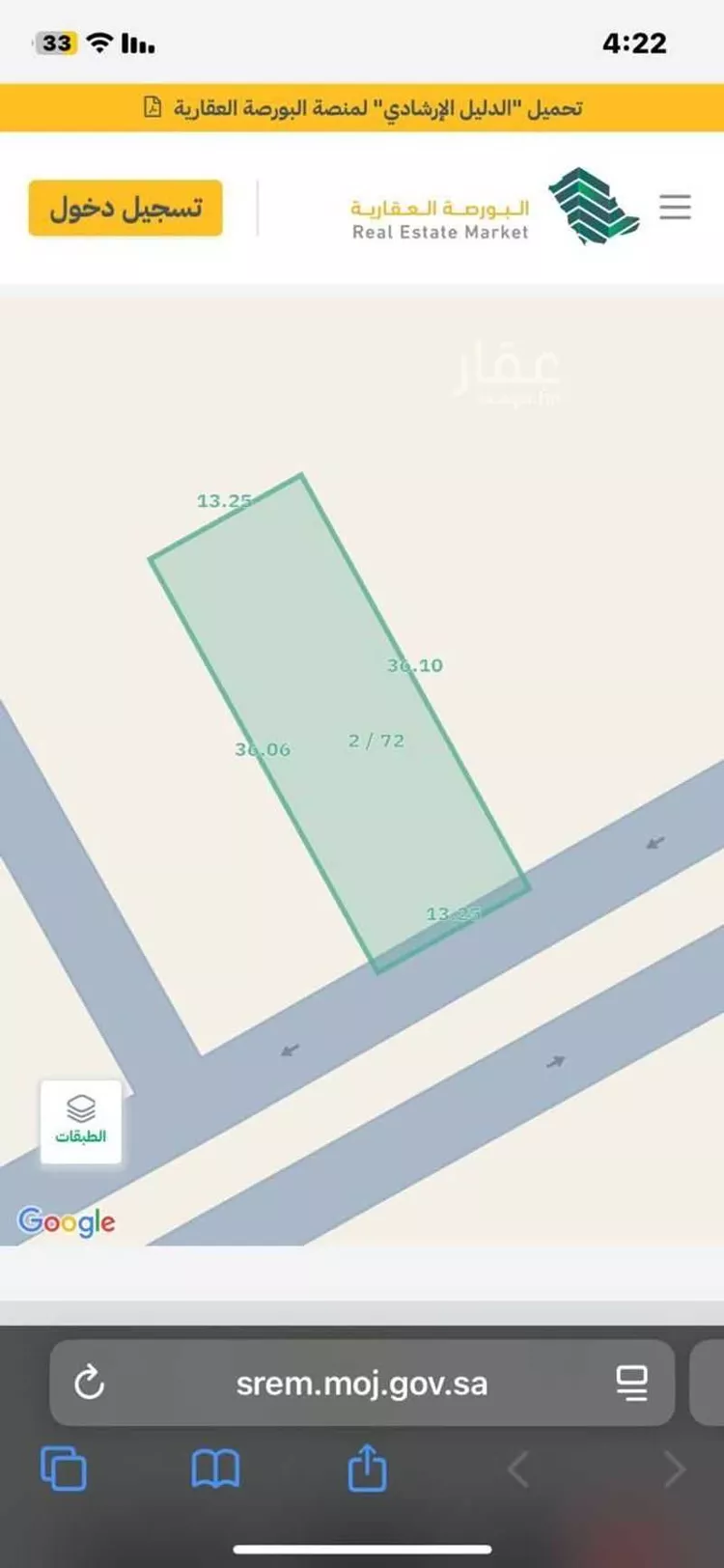Open the الطبقات layers button
Image resolution: width=724 pixels, height=1568 pixels.
tap(81, 1121)
